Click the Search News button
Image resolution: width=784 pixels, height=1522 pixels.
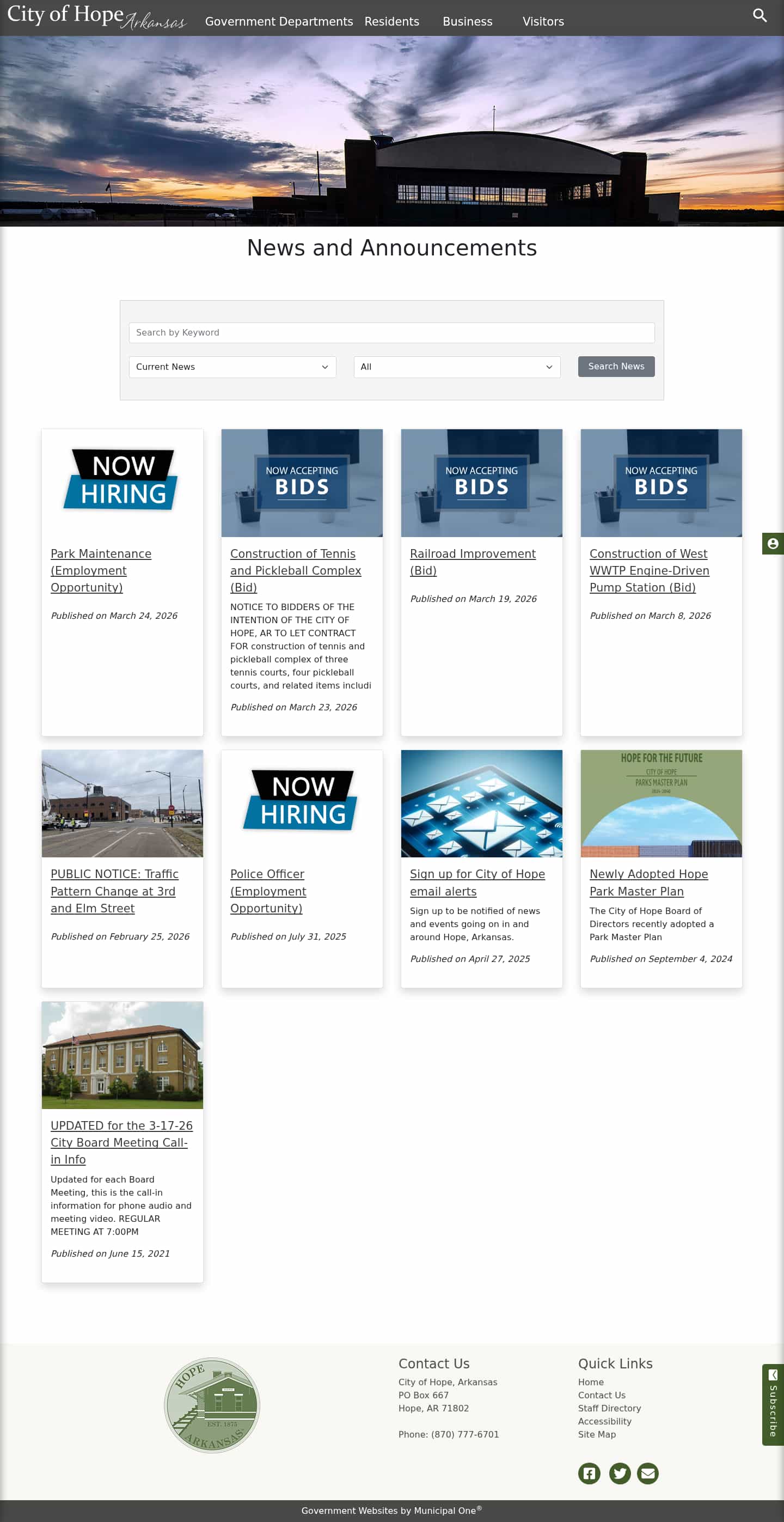[x=616, y=366]
